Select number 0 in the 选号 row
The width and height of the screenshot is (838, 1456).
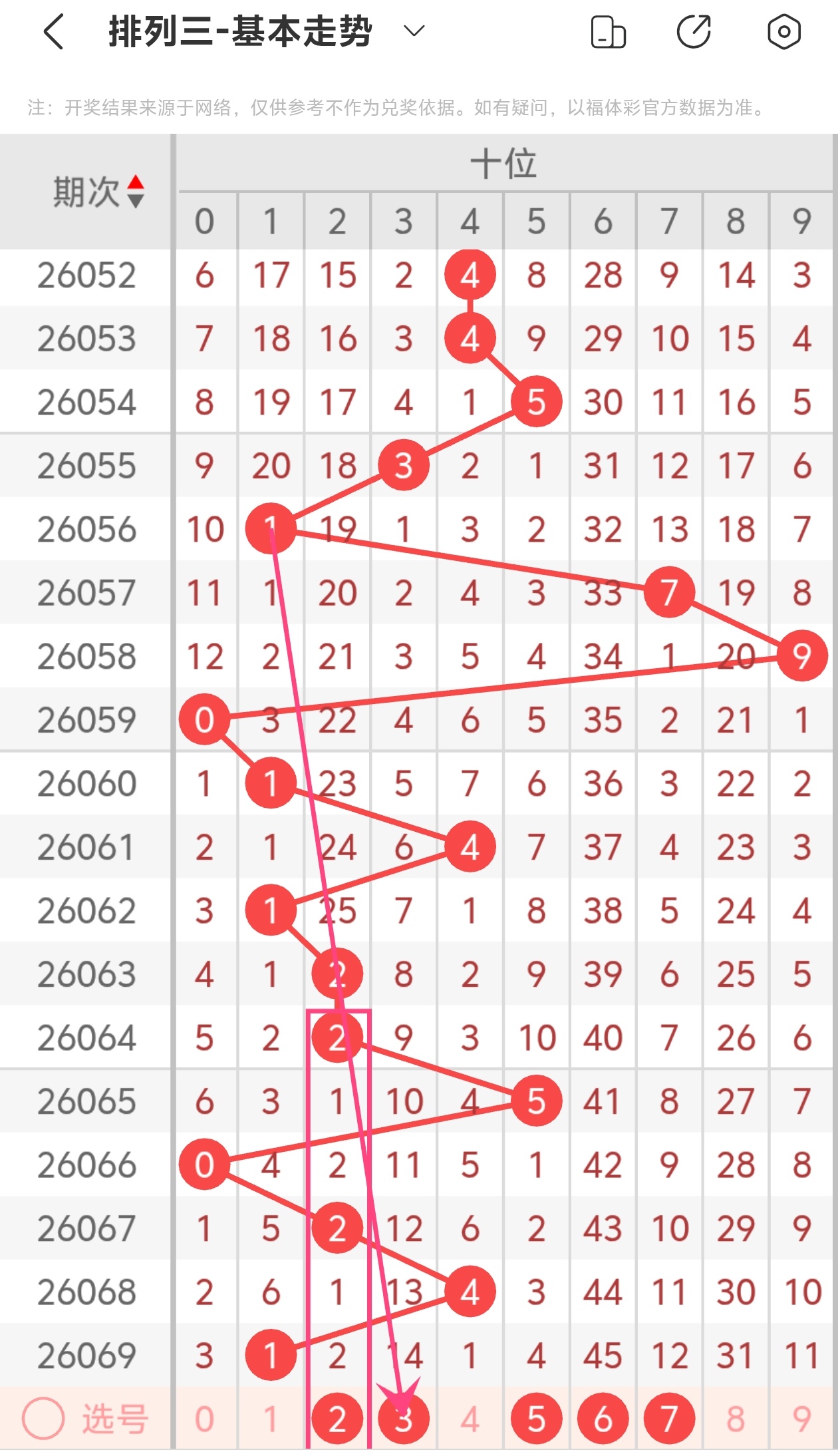coord(204,1419)
